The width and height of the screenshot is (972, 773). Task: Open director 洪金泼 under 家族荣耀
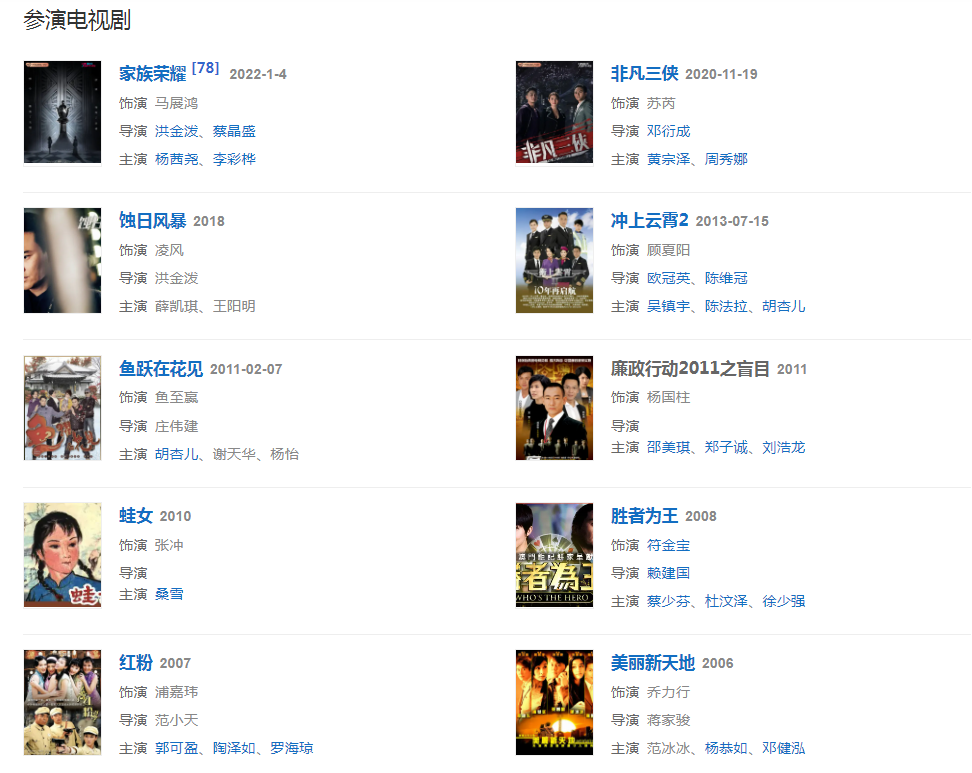(176, 131)
